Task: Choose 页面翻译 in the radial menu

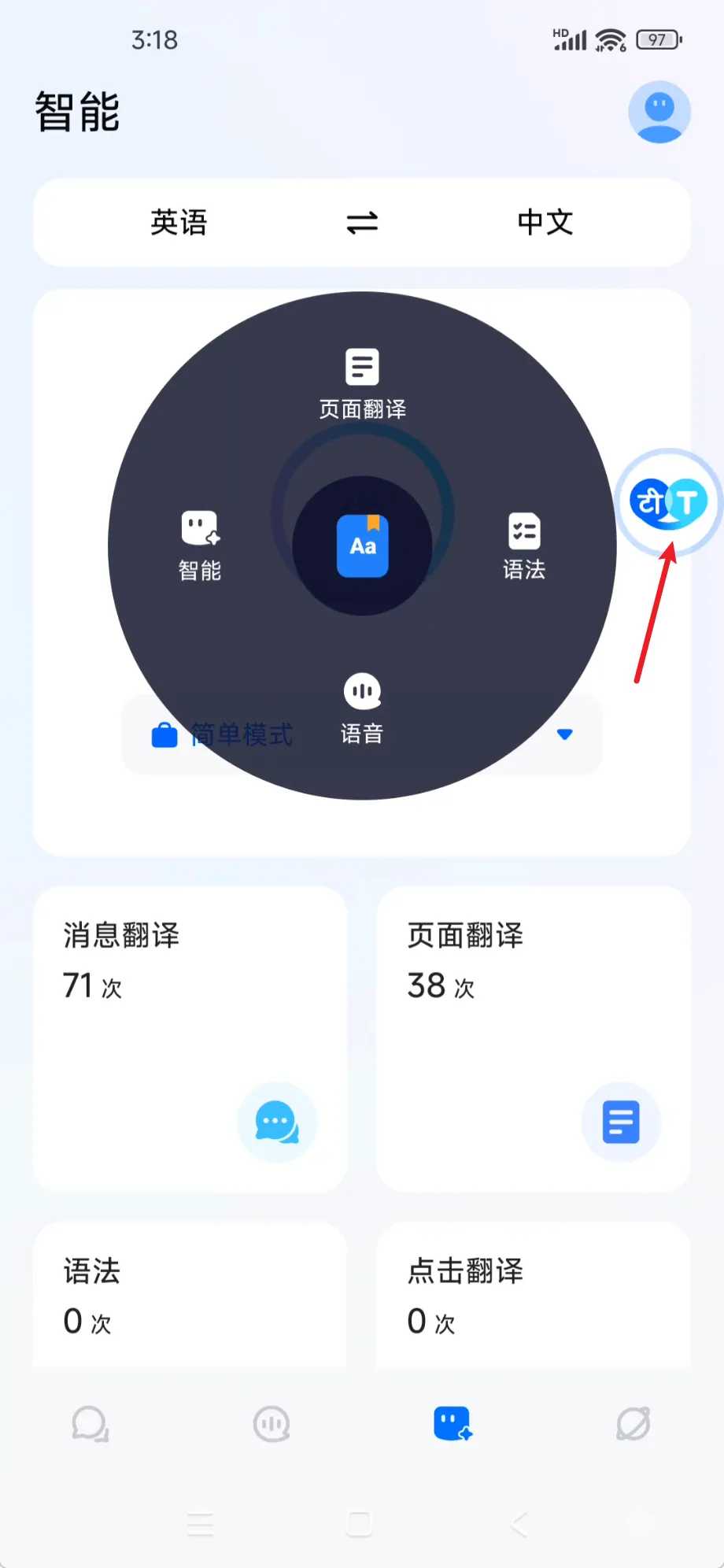Action: [362, 383]
